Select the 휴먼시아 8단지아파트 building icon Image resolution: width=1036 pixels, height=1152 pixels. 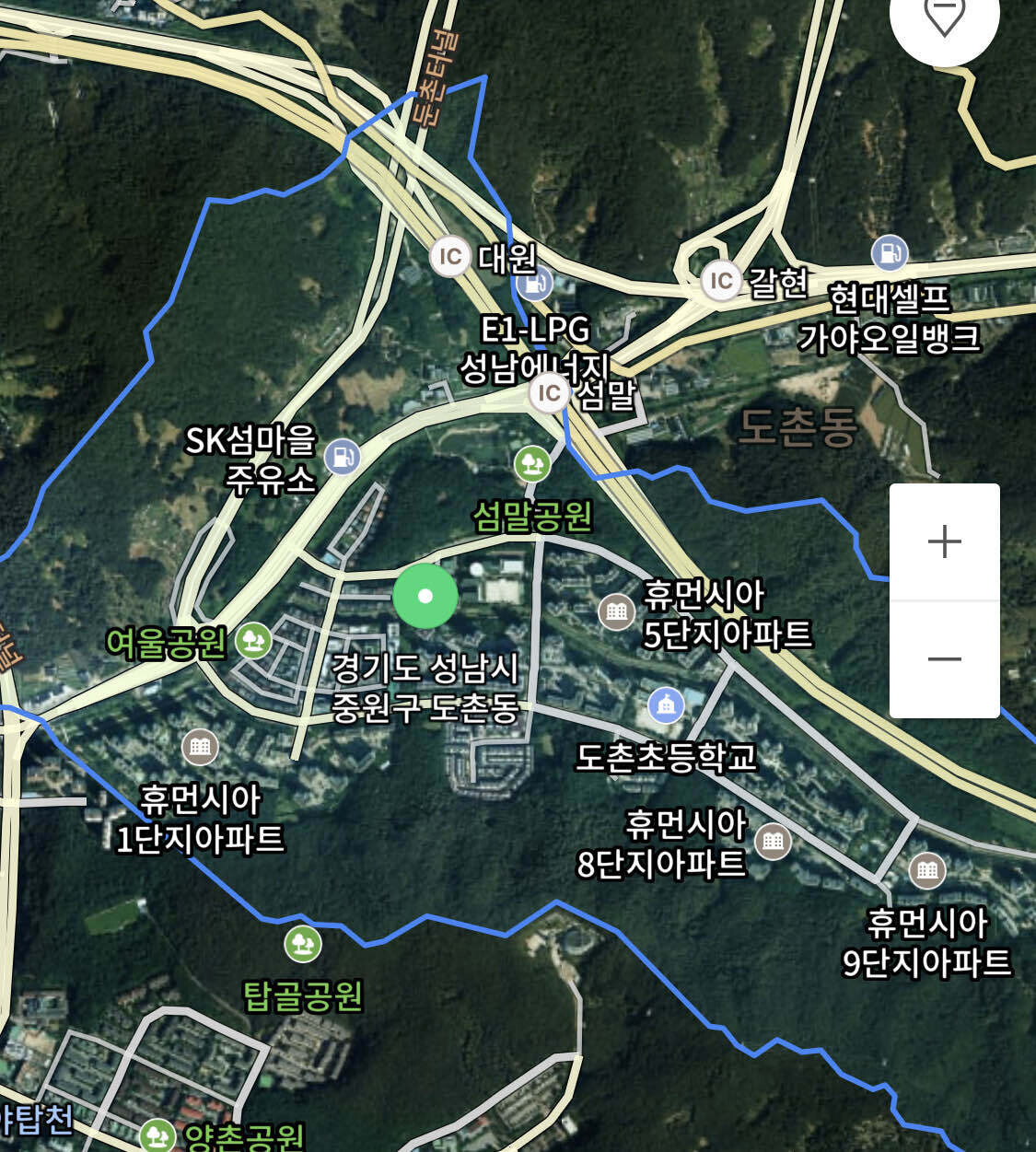pyautogui.click(x=772, y=840)
